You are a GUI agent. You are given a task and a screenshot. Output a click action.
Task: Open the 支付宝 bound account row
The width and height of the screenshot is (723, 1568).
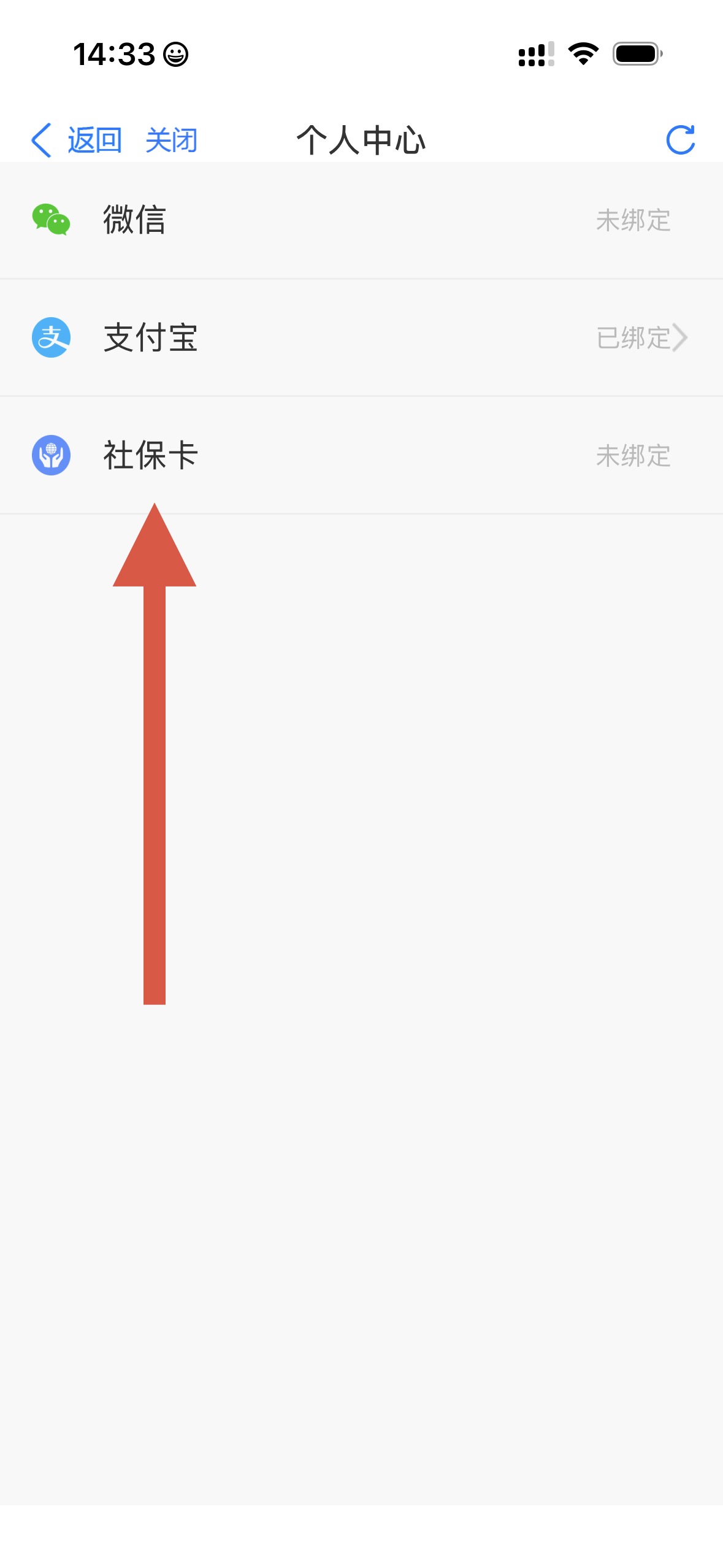(x=361, y=337)
